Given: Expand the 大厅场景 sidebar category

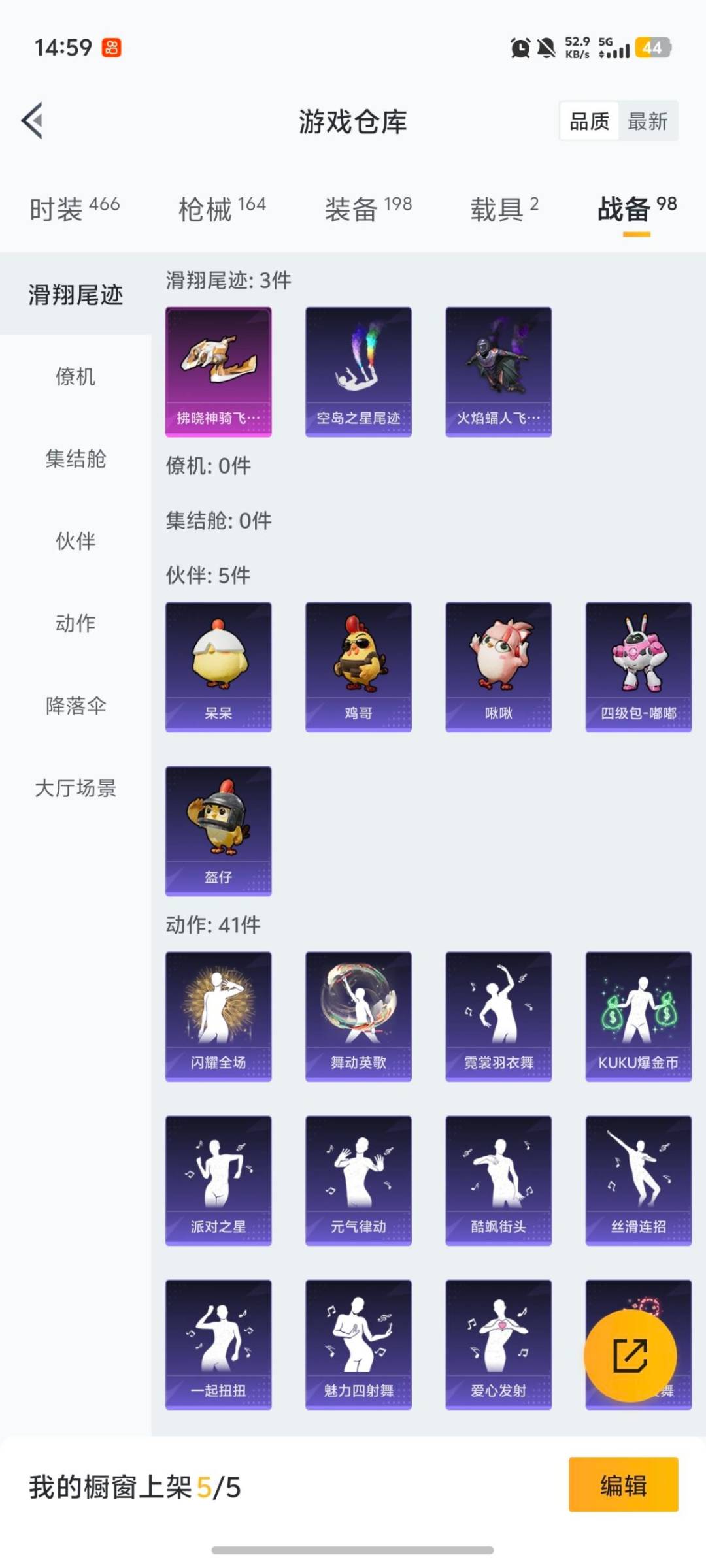Looking at the screenshot, I should coord(74,788).
